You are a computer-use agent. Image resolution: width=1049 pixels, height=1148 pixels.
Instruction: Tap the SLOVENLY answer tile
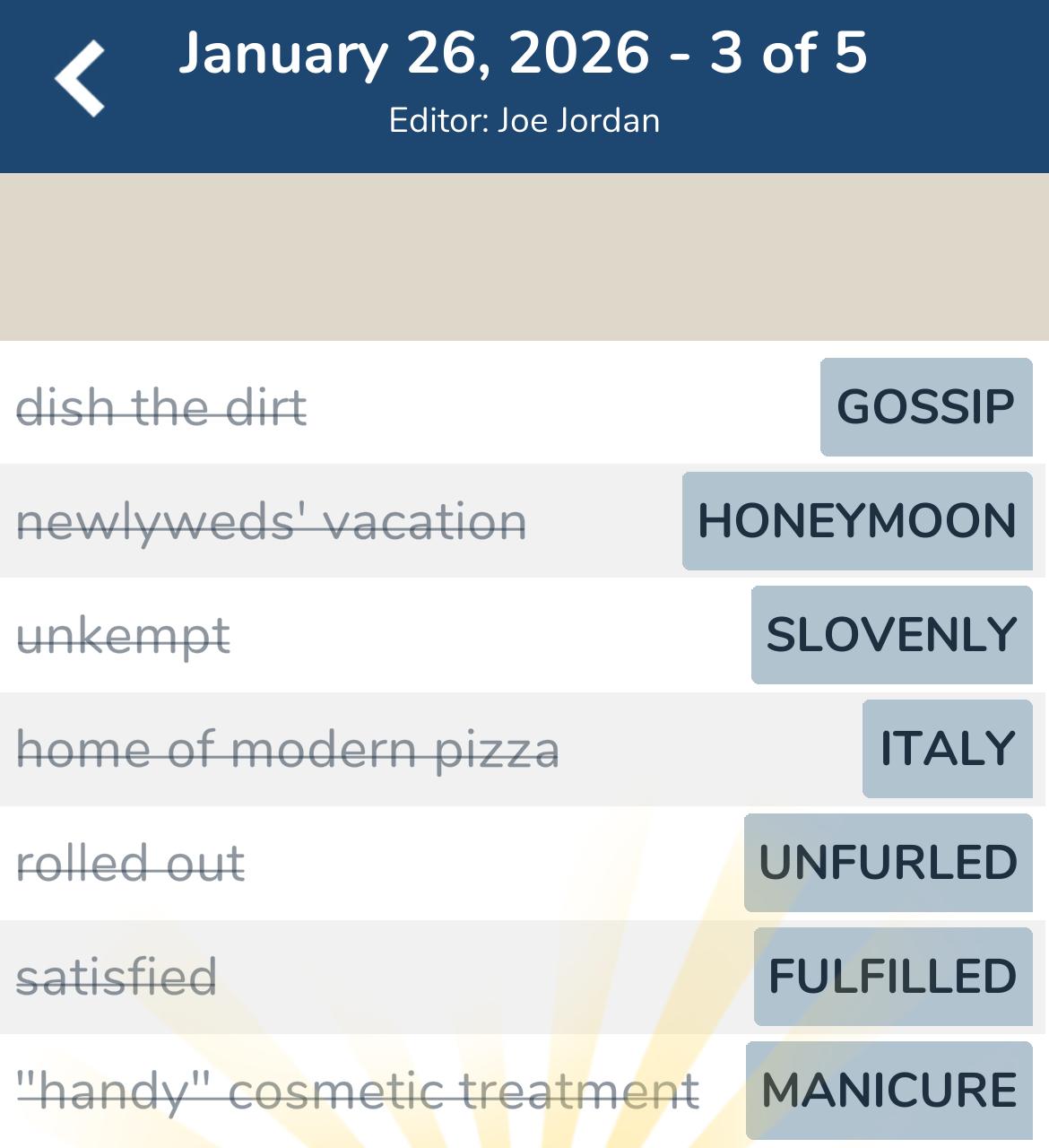click(891, 635)
